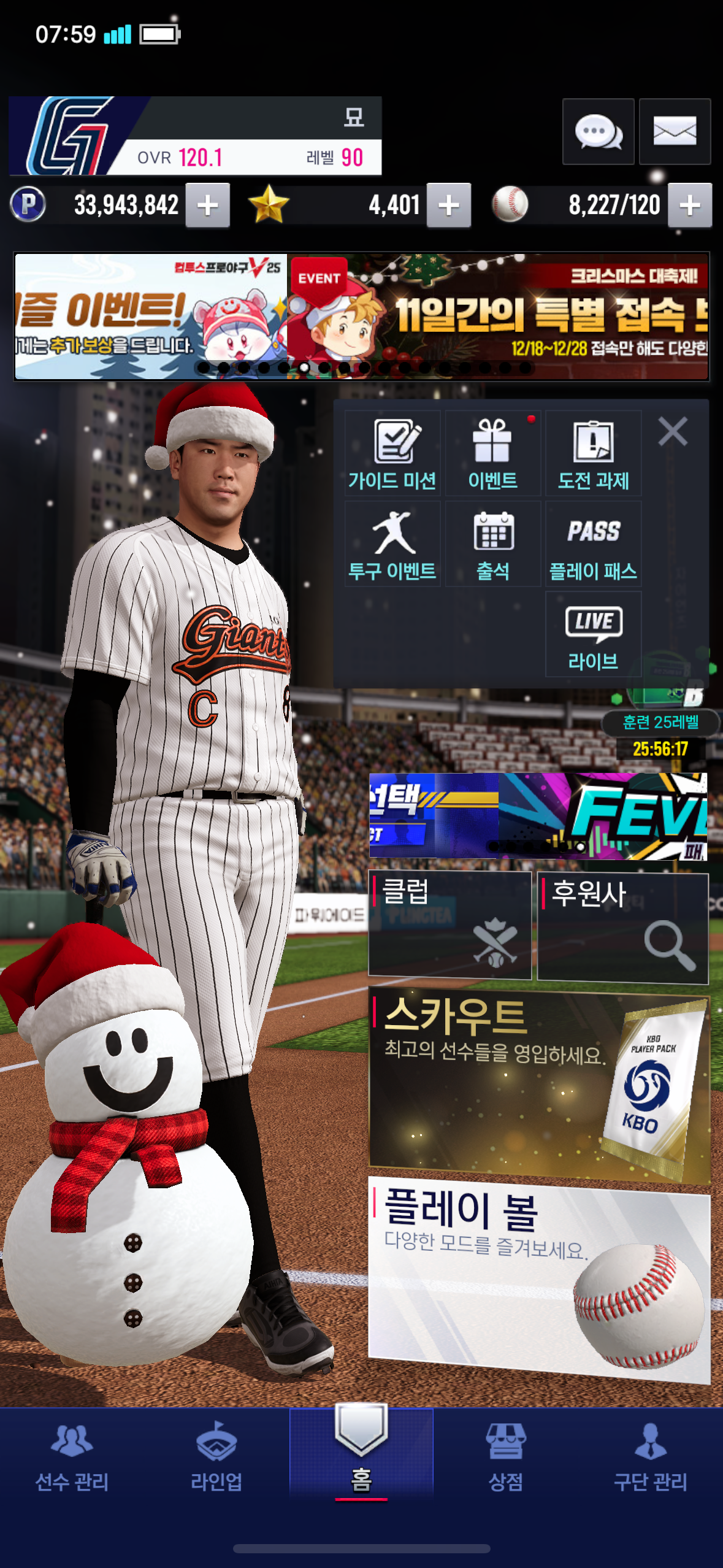The height and width of the screenshot is (1568, 723).
Task: Open the 도전 과제 menu
Action: coord(593,454)
